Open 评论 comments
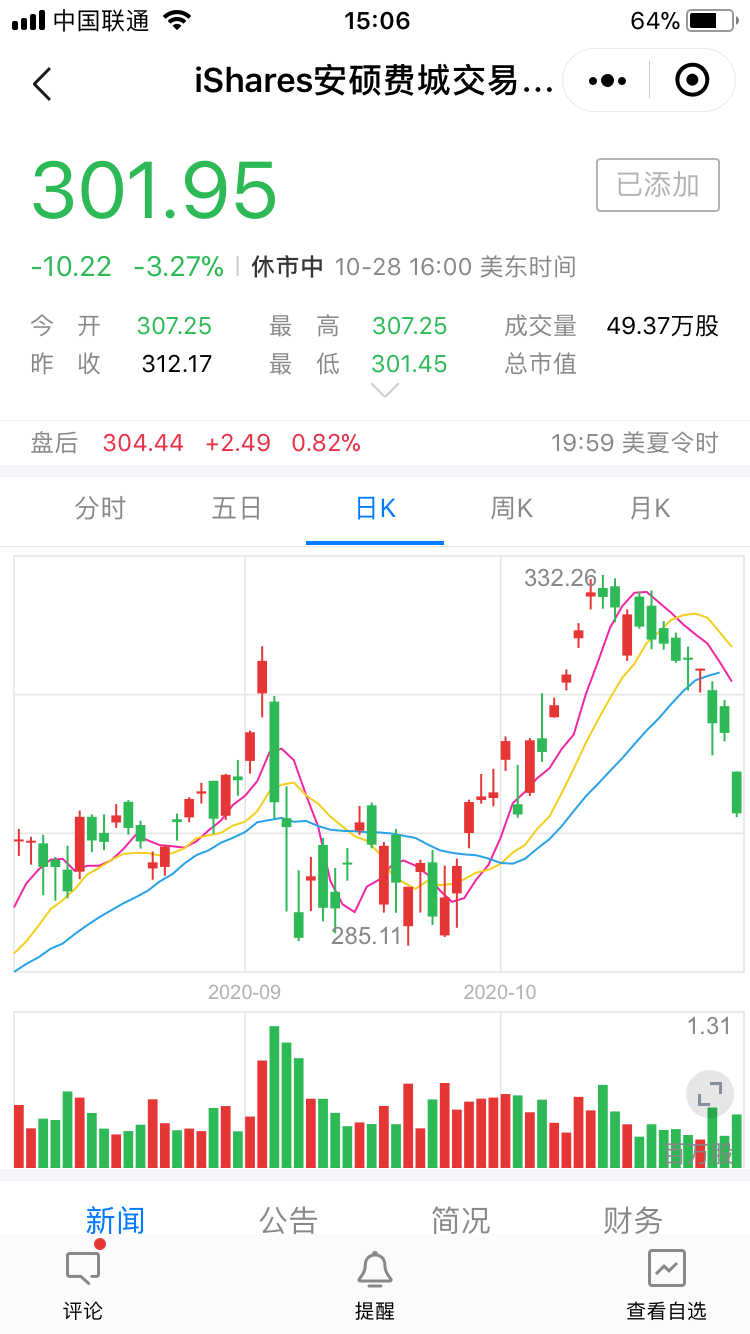Screen dimensions: 750x1334 83,1285
